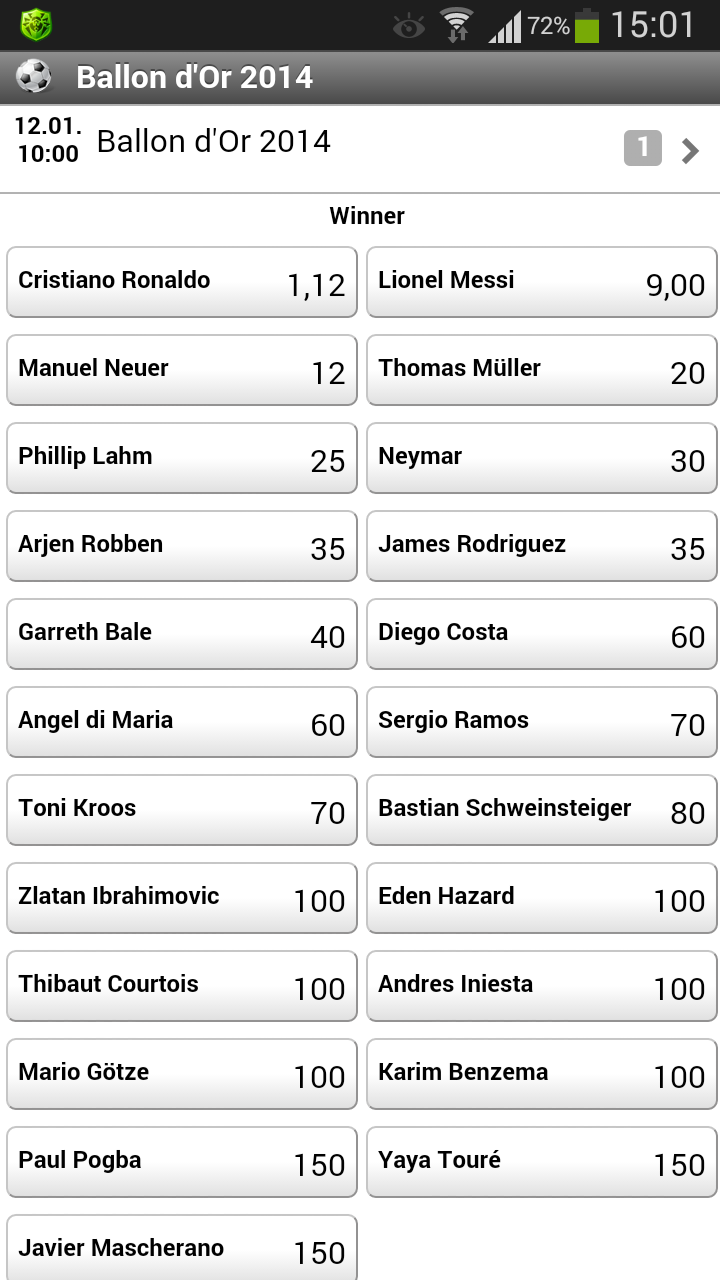Bet on Paul Pogba at 150
The image size is (720, 1280).
point(182,1163)
